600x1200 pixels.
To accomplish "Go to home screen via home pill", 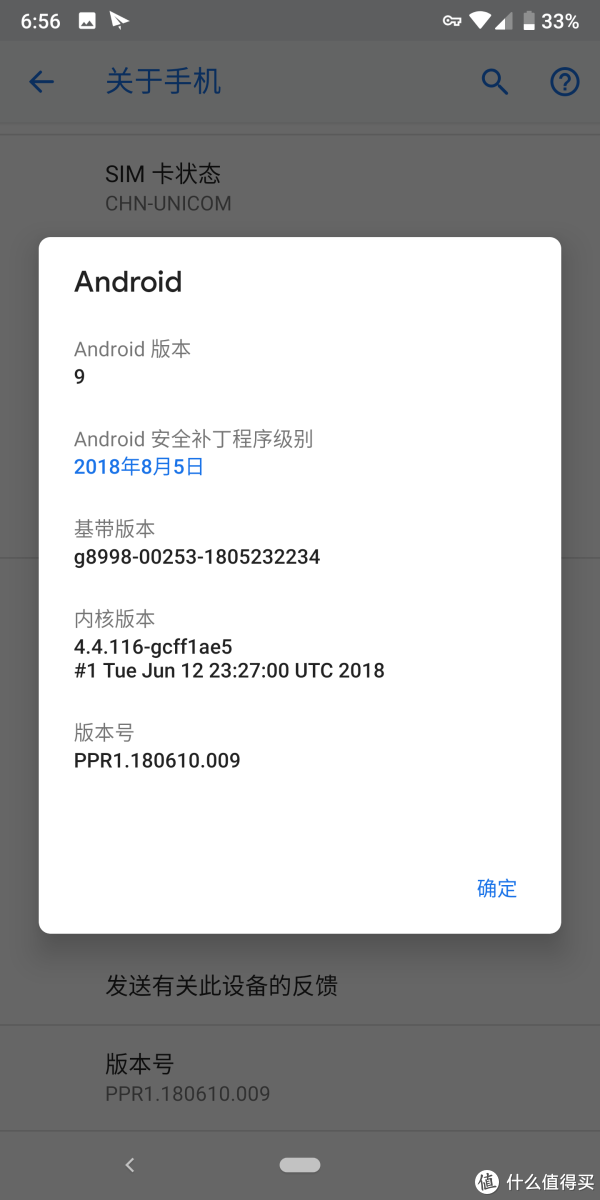I will pos(300,1164).
